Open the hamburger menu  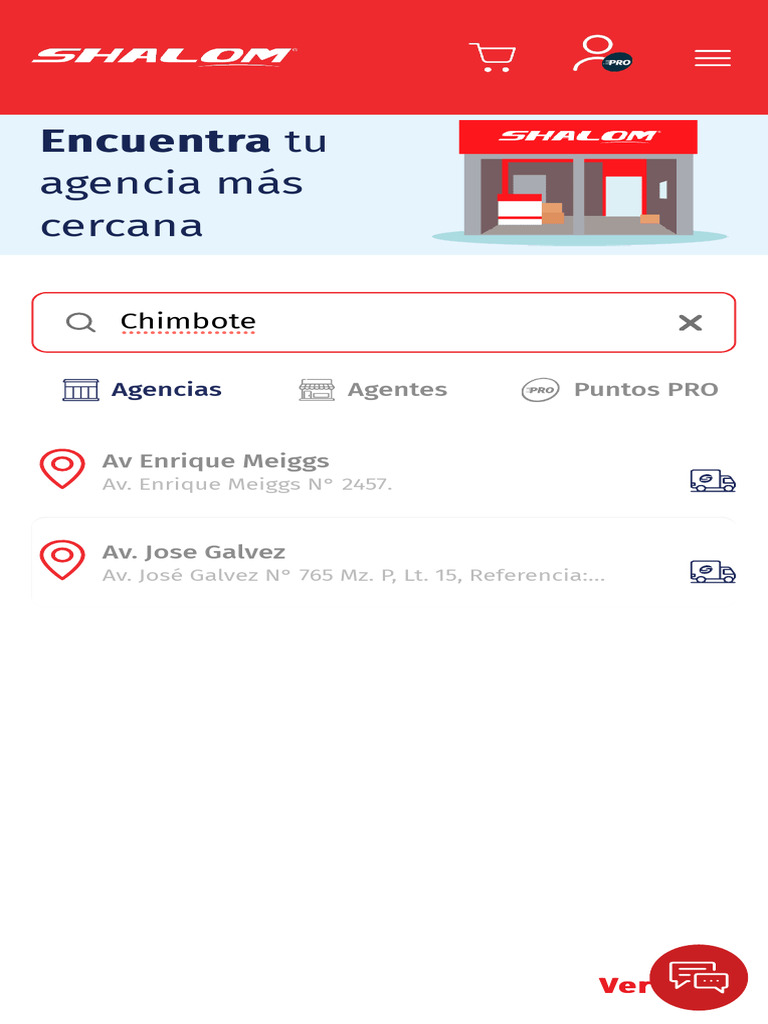[x=713, y=58]
